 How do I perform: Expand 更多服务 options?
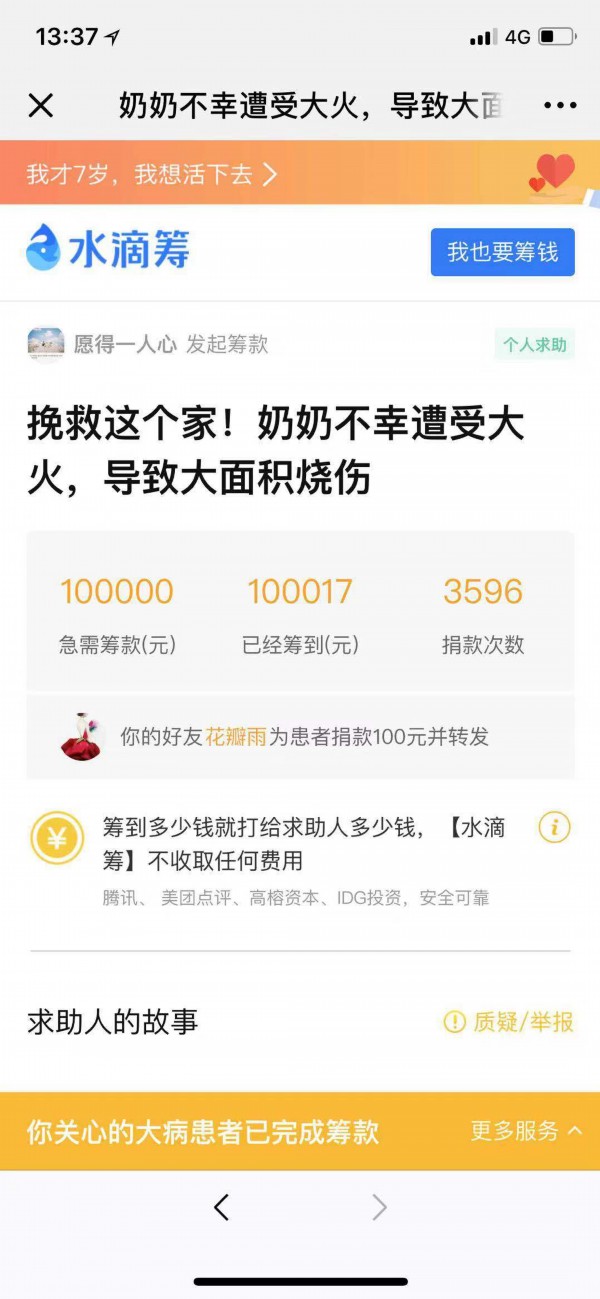click(527, 1131)
